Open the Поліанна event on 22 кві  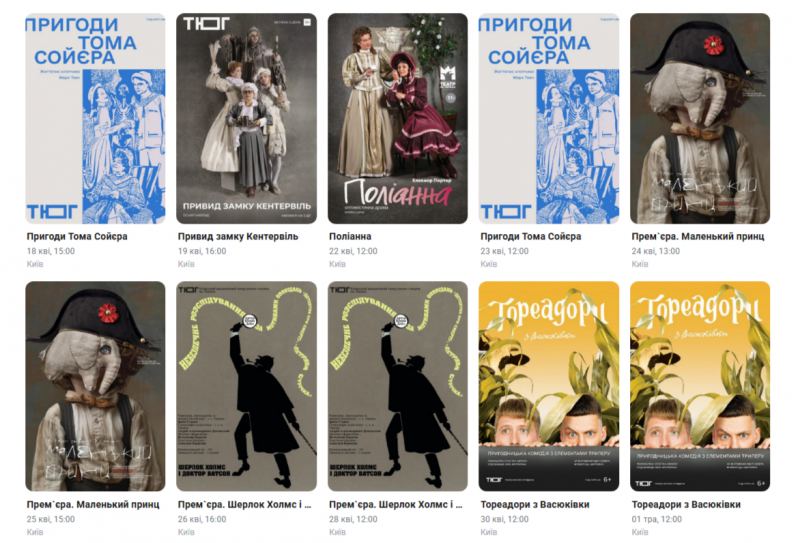point(397,118)
